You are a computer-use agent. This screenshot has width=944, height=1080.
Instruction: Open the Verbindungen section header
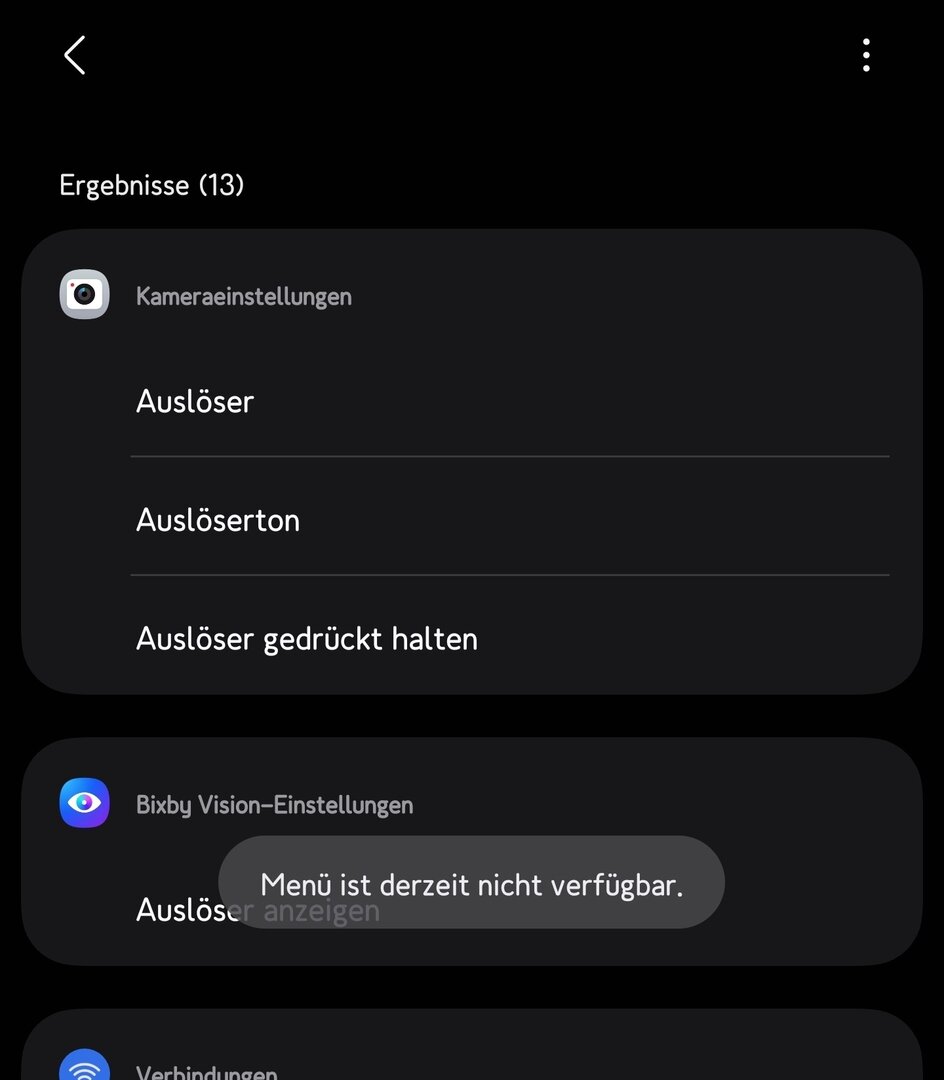click(206, 1071)
